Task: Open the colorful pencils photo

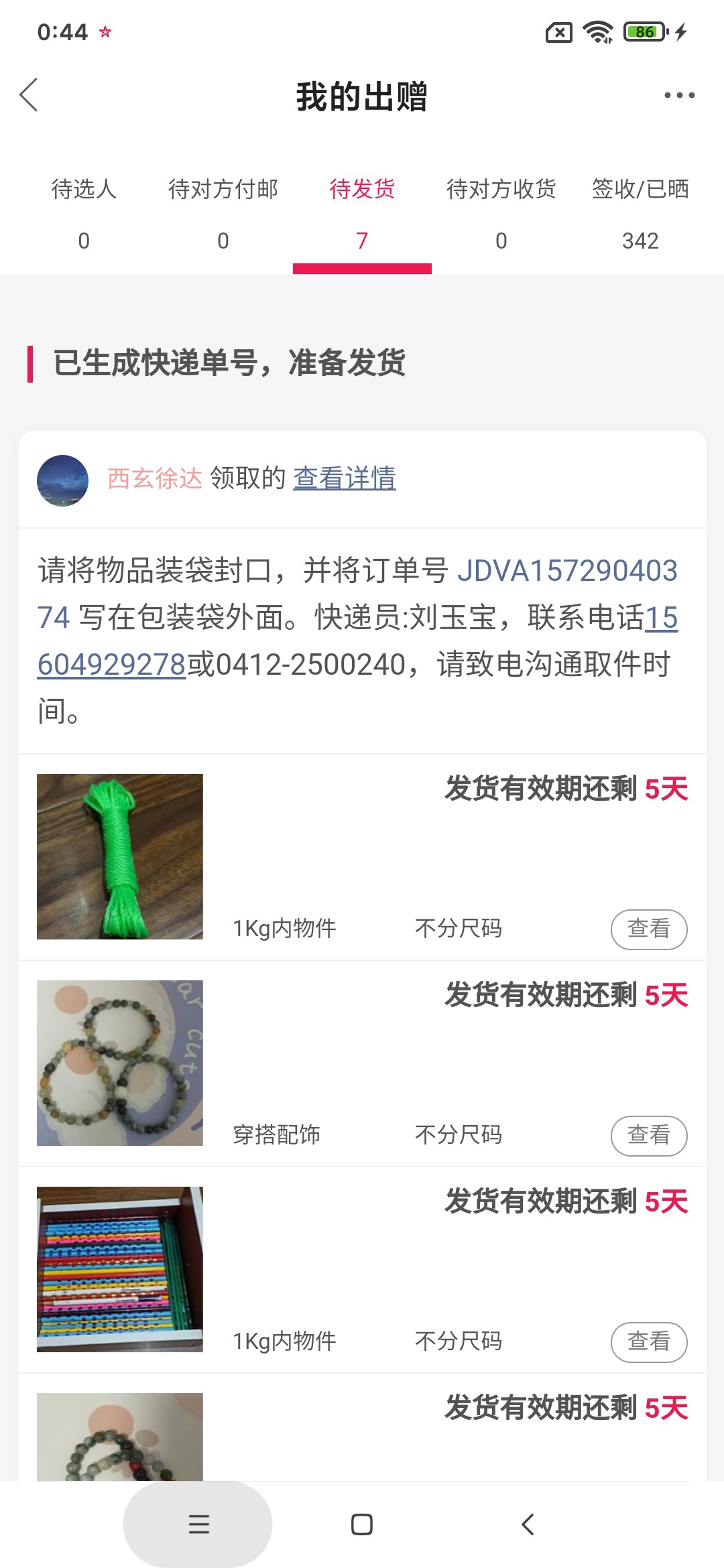Action: 120,1269
